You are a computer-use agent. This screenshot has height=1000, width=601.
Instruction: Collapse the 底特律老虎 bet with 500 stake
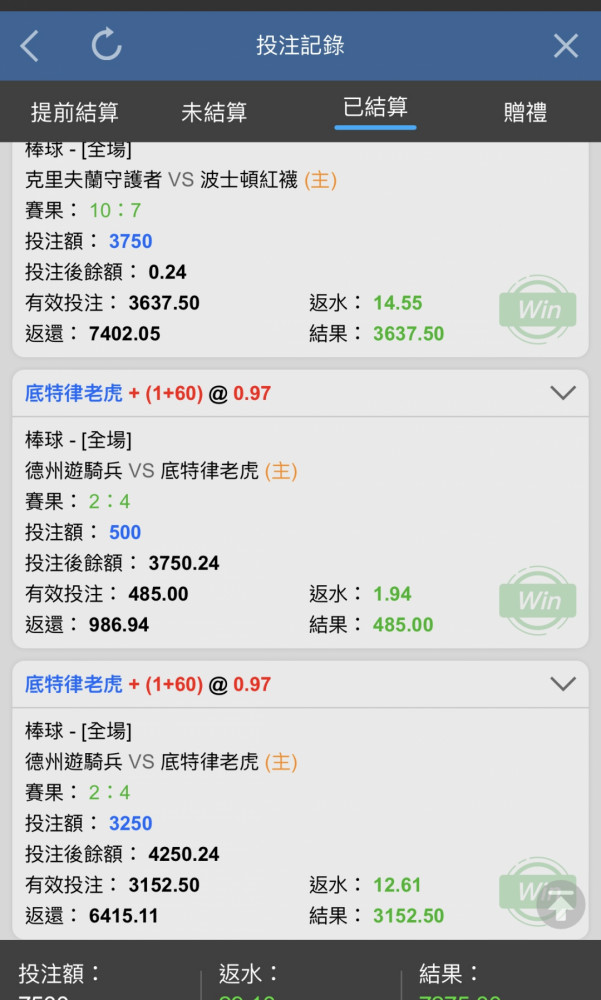tap(563, 393)
